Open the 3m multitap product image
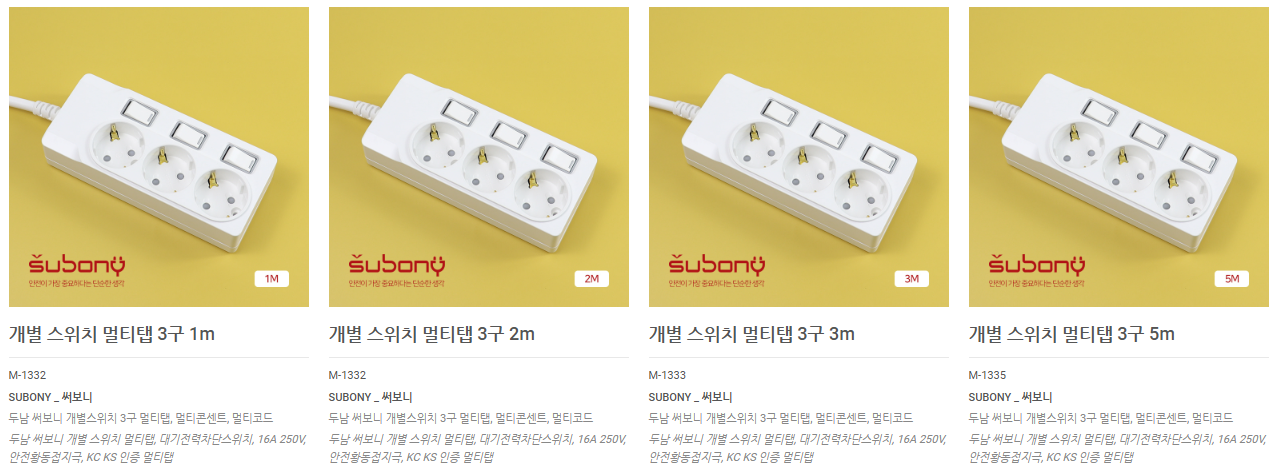Image resolution: width=1280 pixels, height=471 pixels. (x=798, y=157)
